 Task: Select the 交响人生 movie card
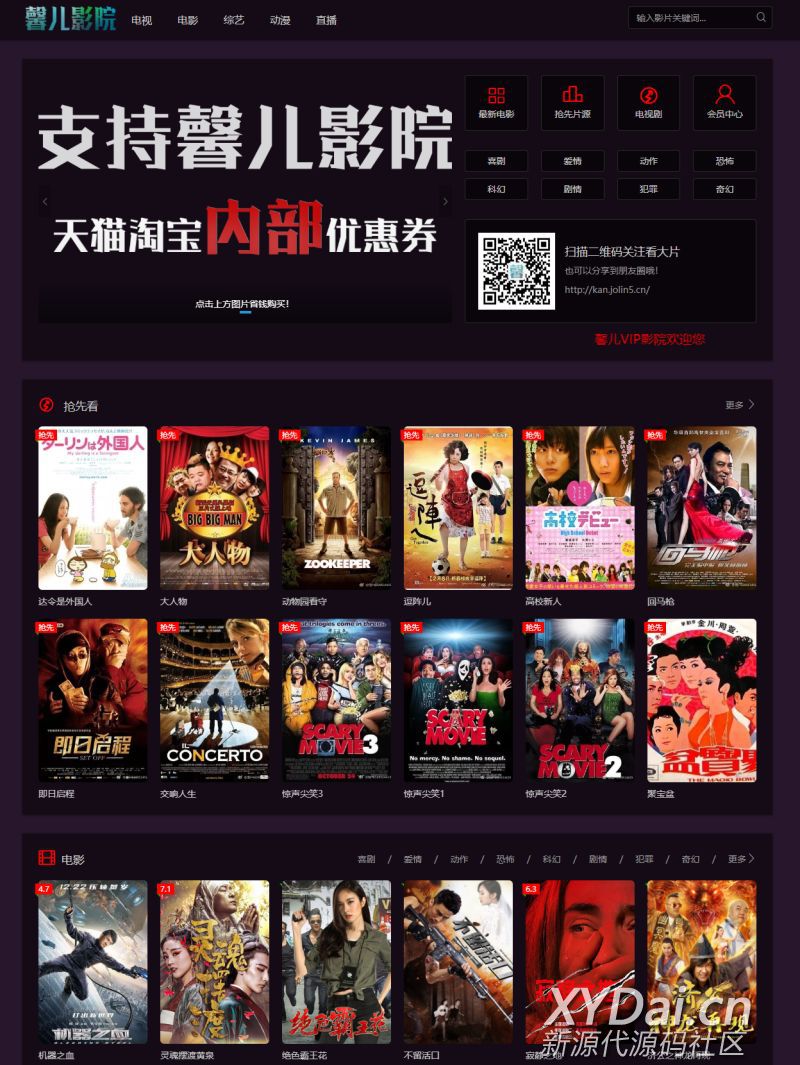pos(214,700)
